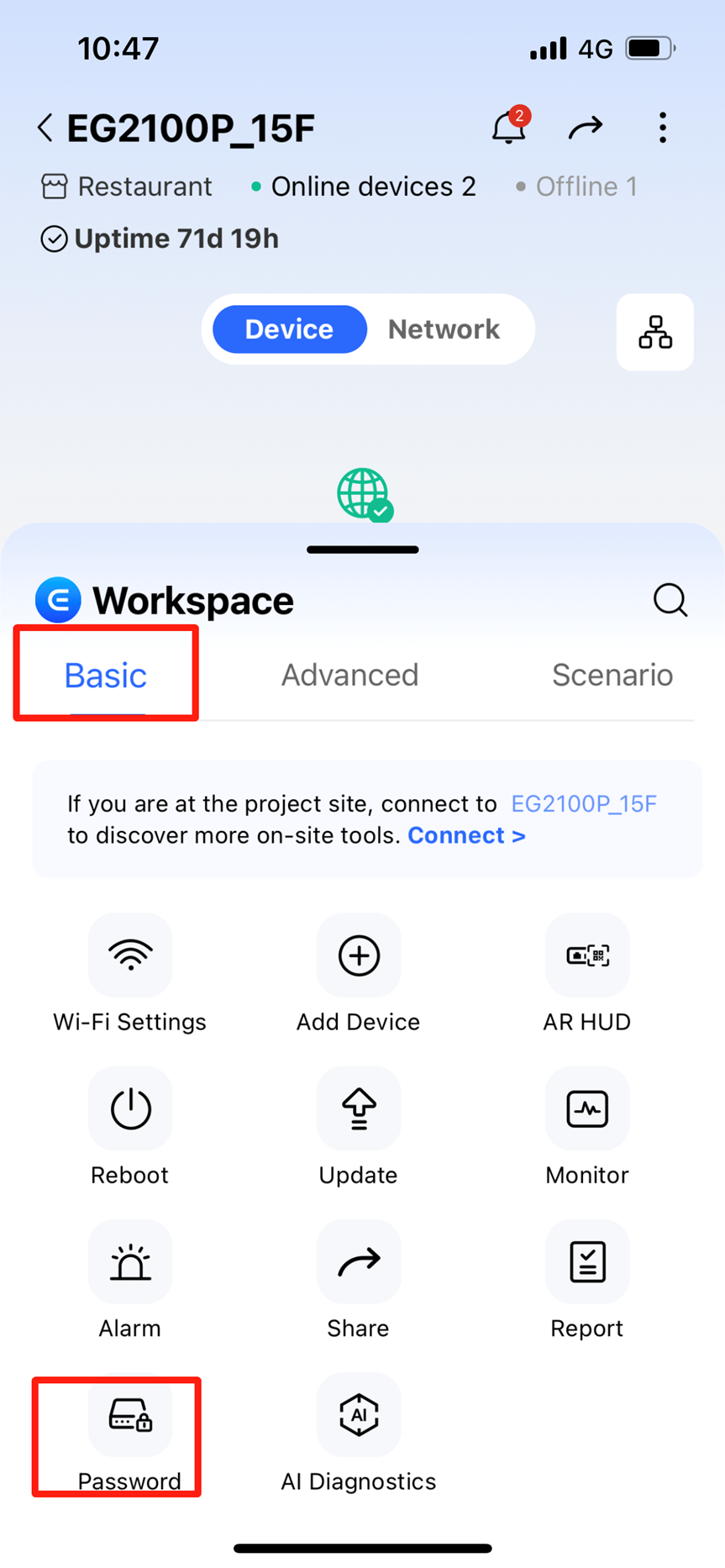The image size is (725, 1568).
Task: Switch to the Network segment
Action: point(444,329)
